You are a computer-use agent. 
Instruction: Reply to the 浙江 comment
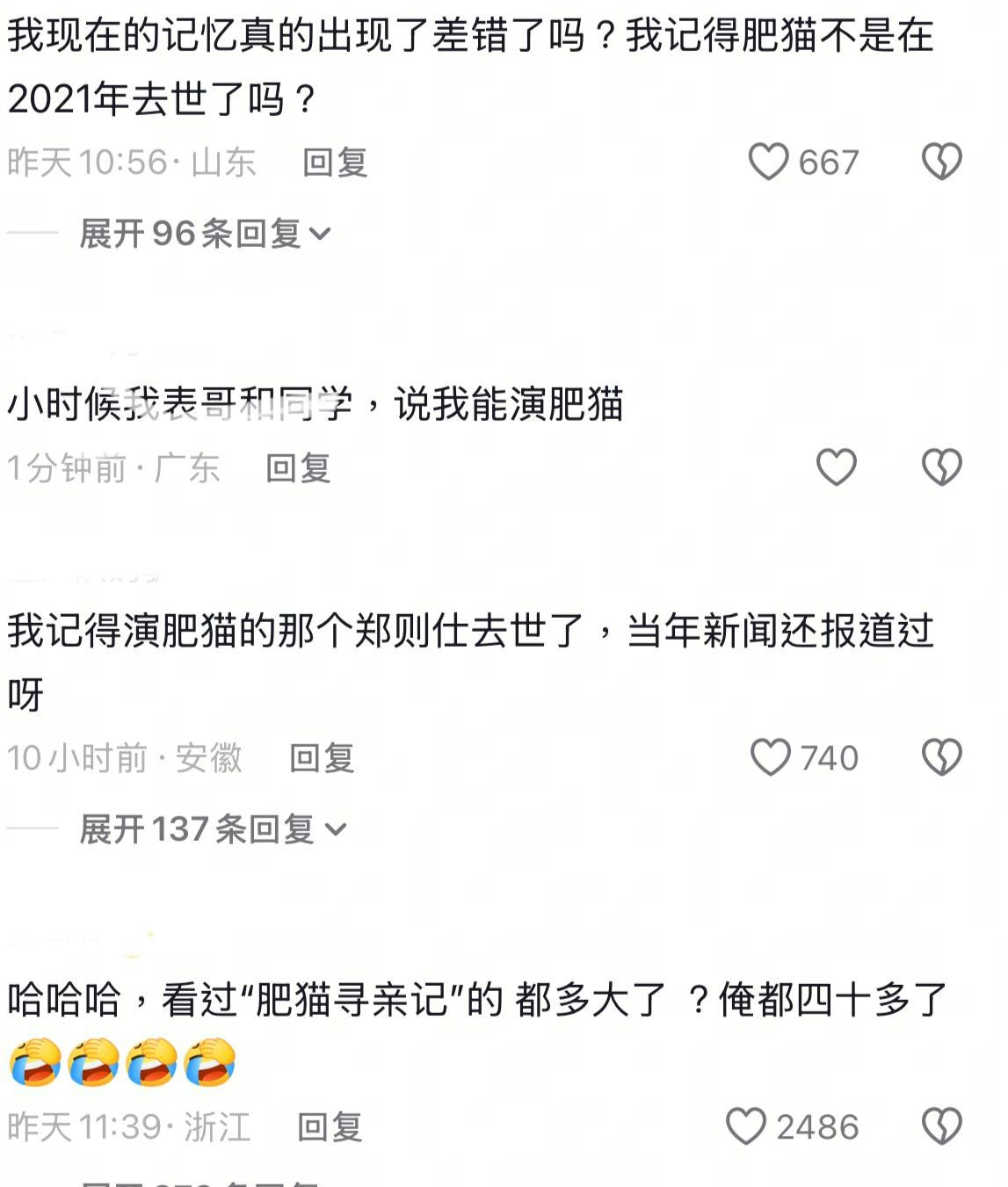[x=330, y=1126]
